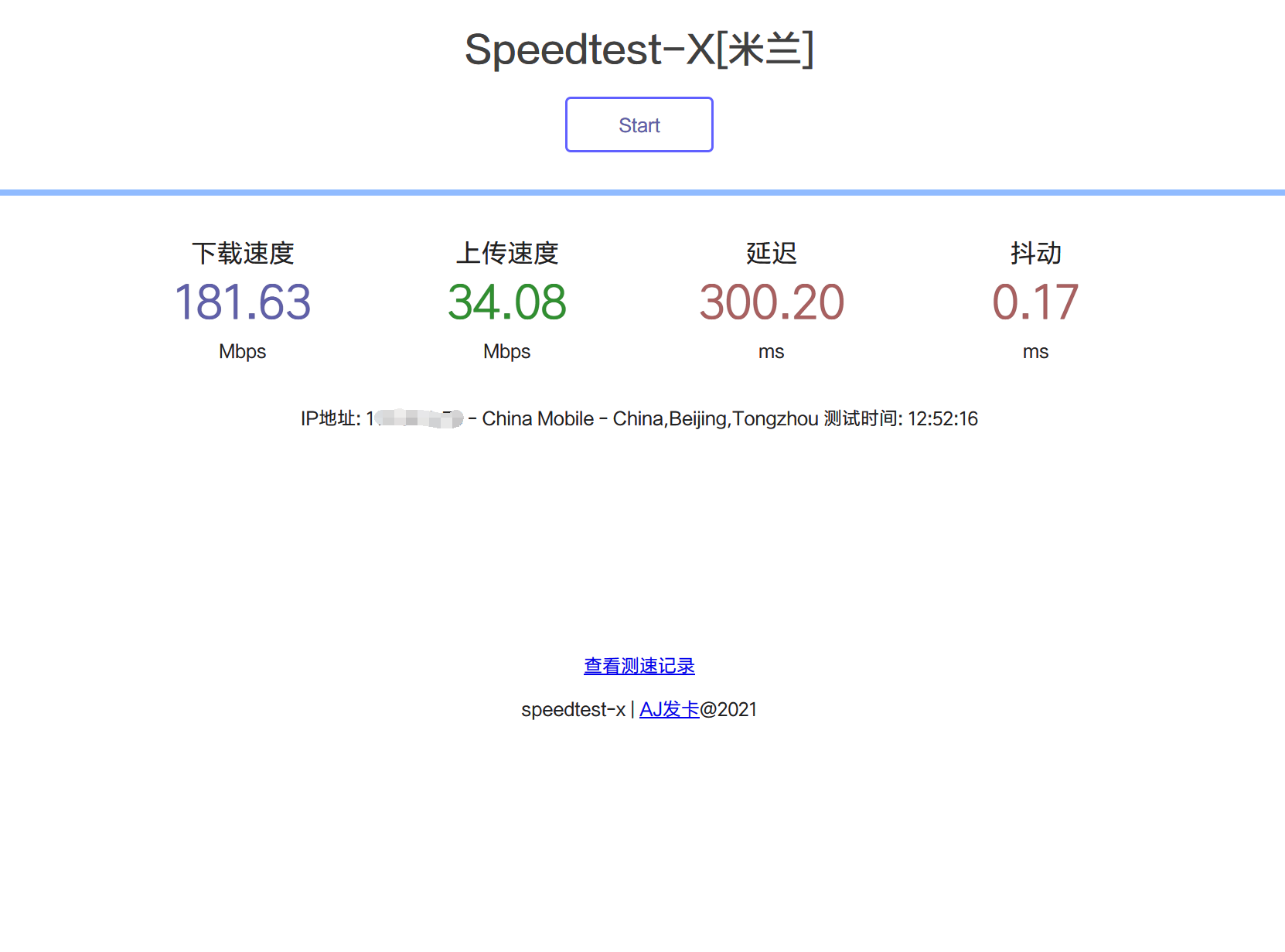Open the AJ发卡 link in footer

click(x=669, y=709)
